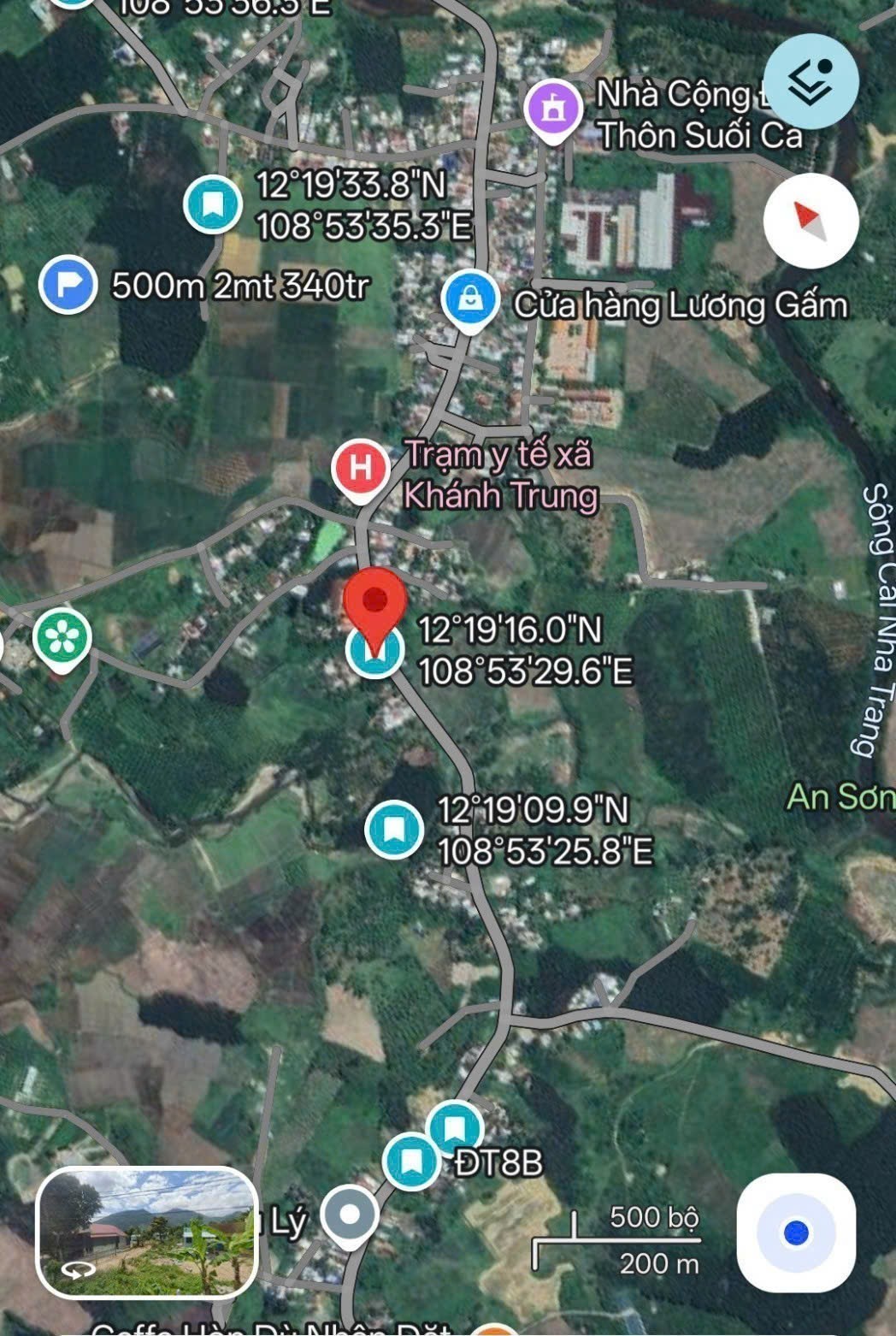Open the Cửa hàng Lương Gấm shop pin

click(469, 299)
